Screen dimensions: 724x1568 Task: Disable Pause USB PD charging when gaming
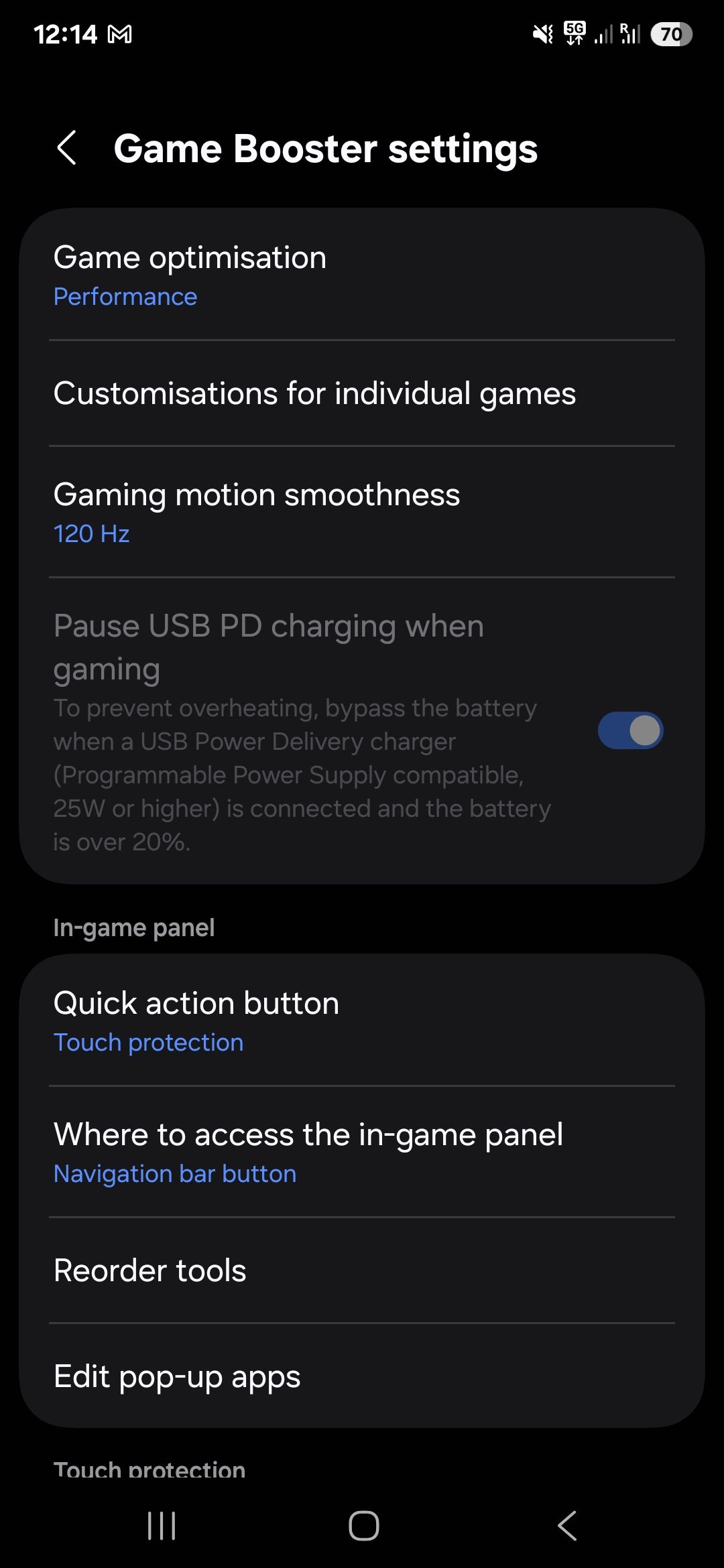coord(631,730)
